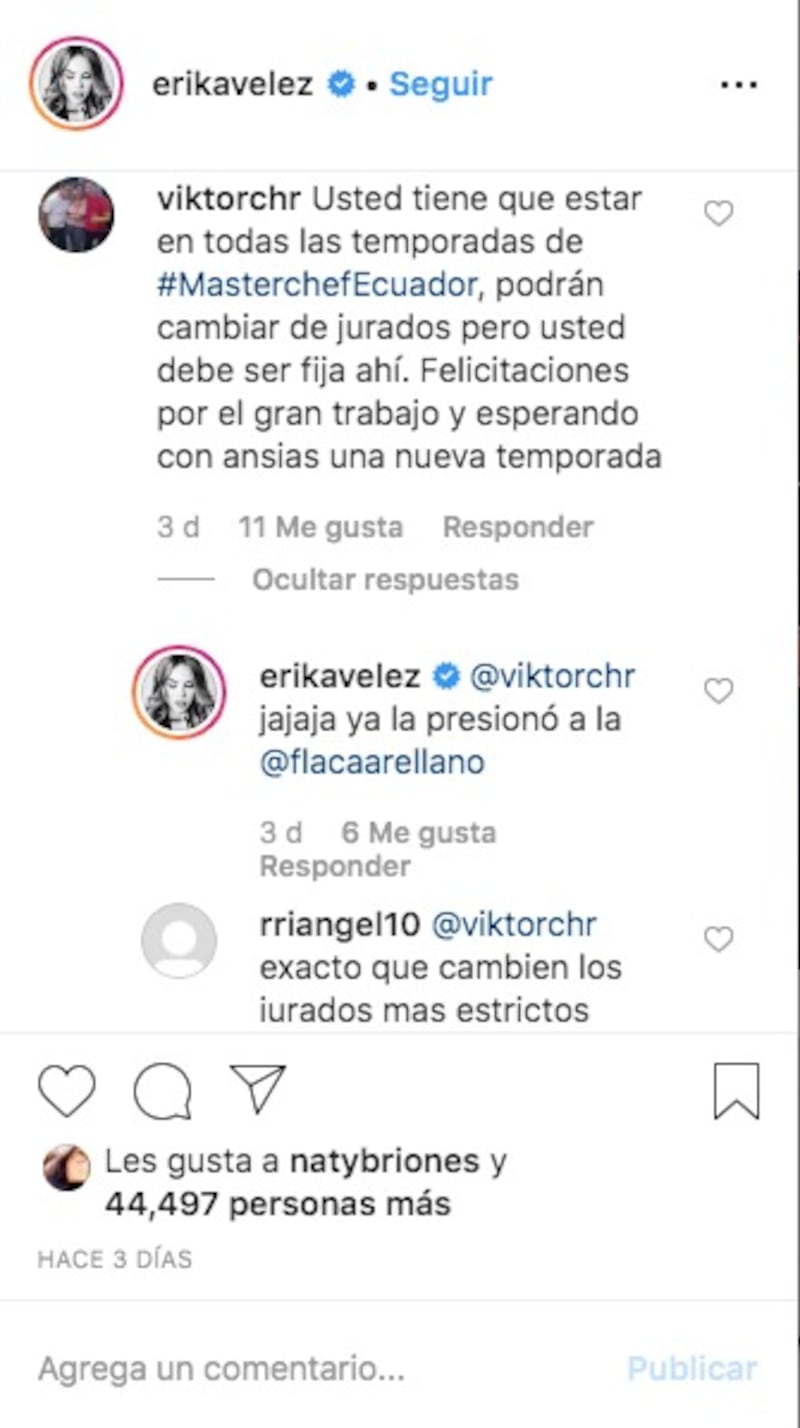
Task: Reply to viktorchr's comment
Action: 517,527
